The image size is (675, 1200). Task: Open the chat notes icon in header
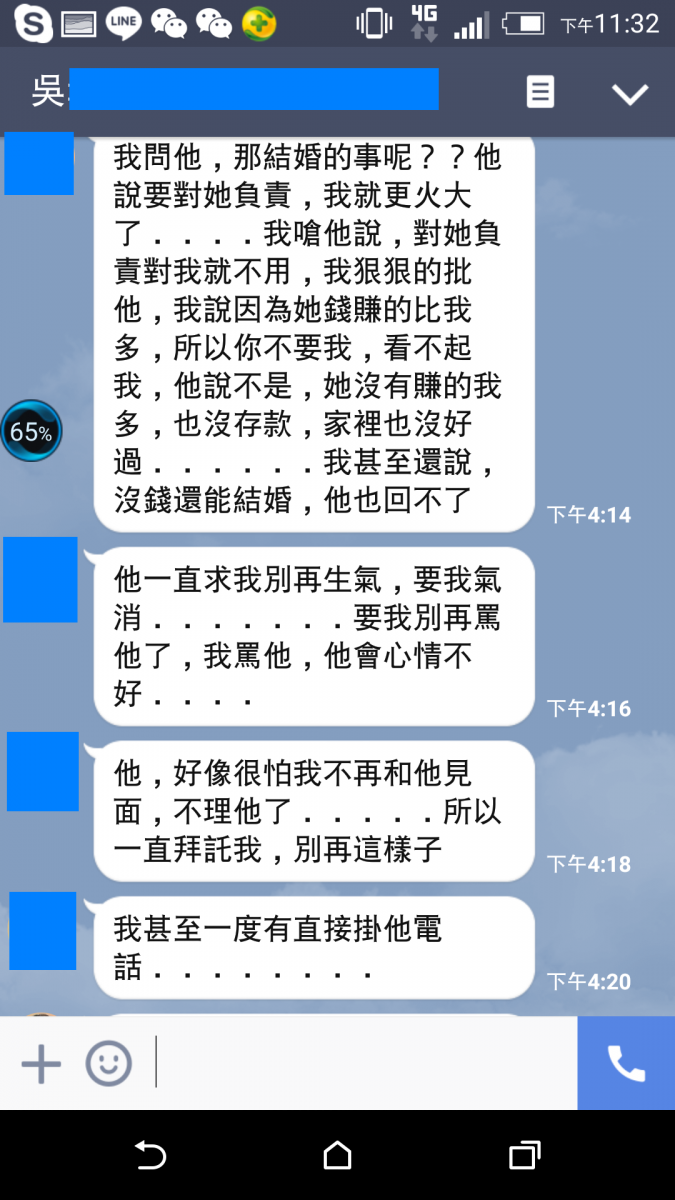click(540, 93)
